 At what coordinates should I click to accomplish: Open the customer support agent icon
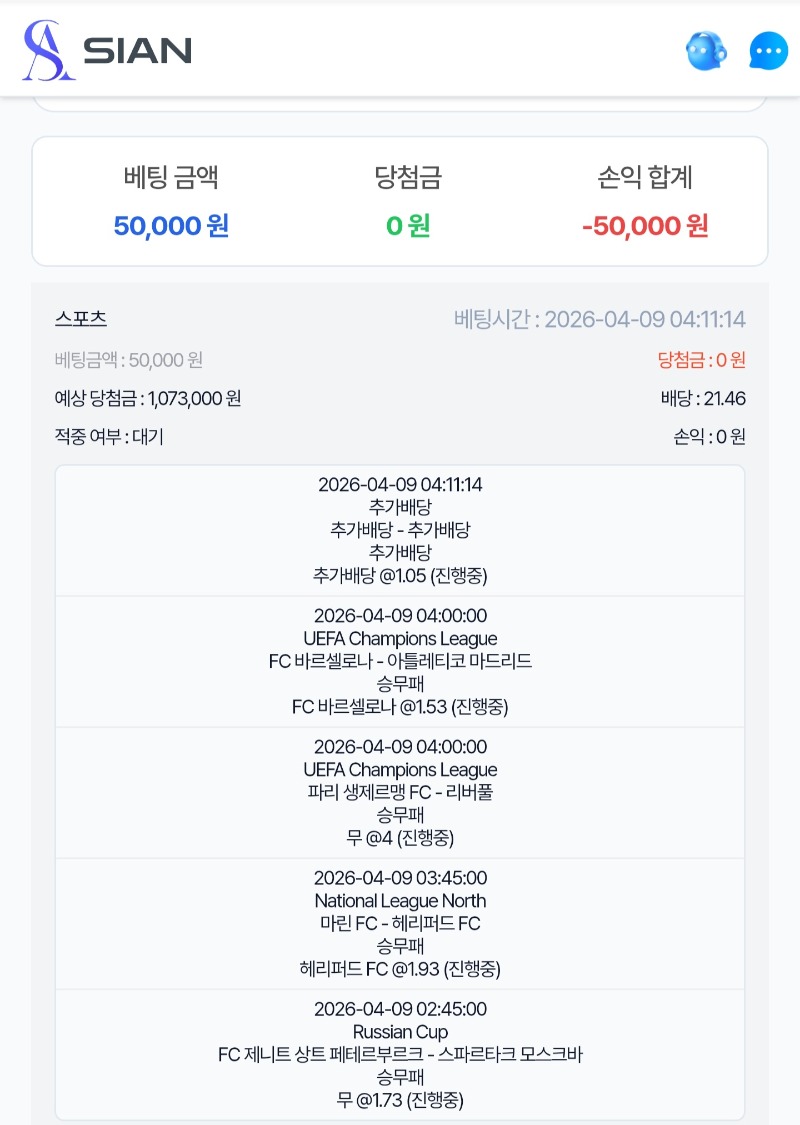click(706, 51)
